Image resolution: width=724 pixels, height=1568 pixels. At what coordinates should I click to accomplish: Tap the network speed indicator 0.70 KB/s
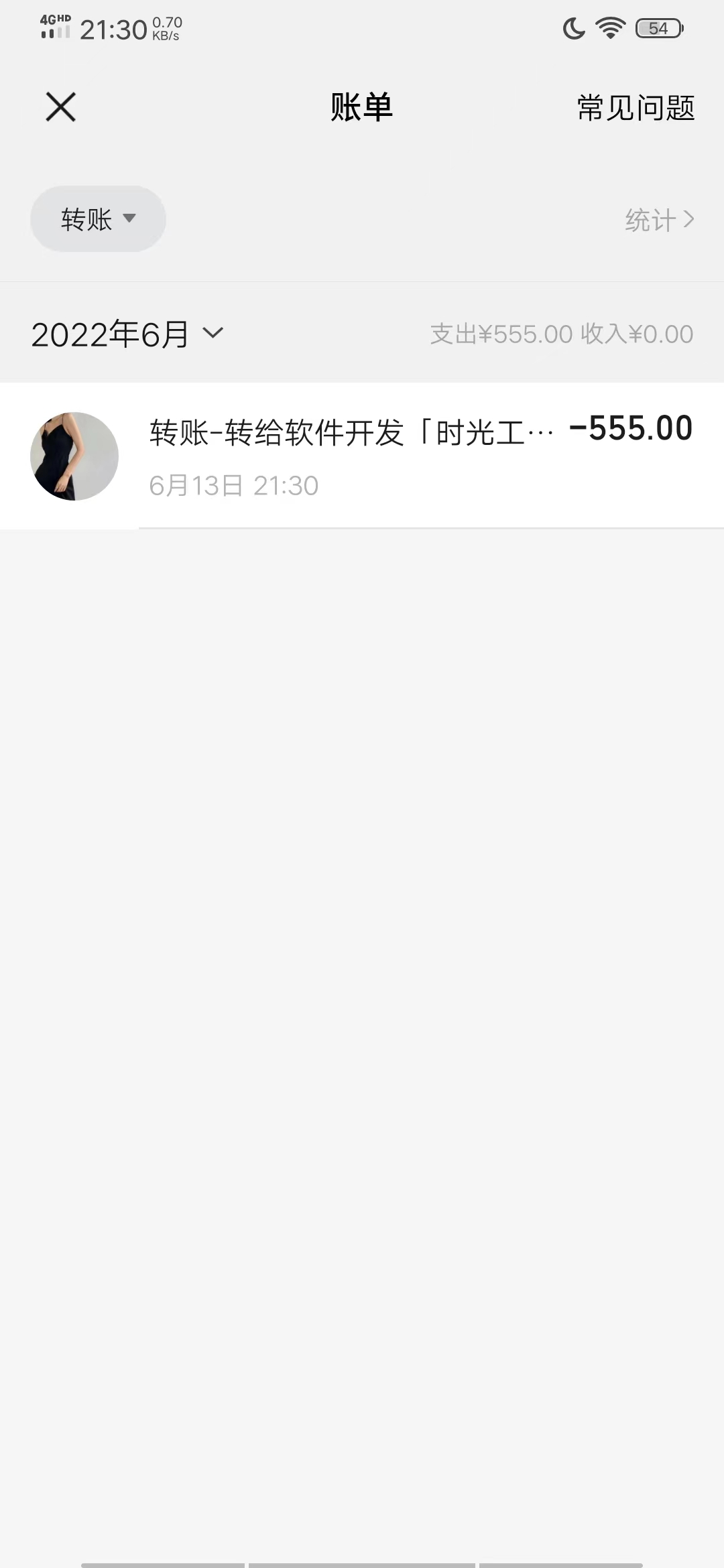tap(166, 27)
